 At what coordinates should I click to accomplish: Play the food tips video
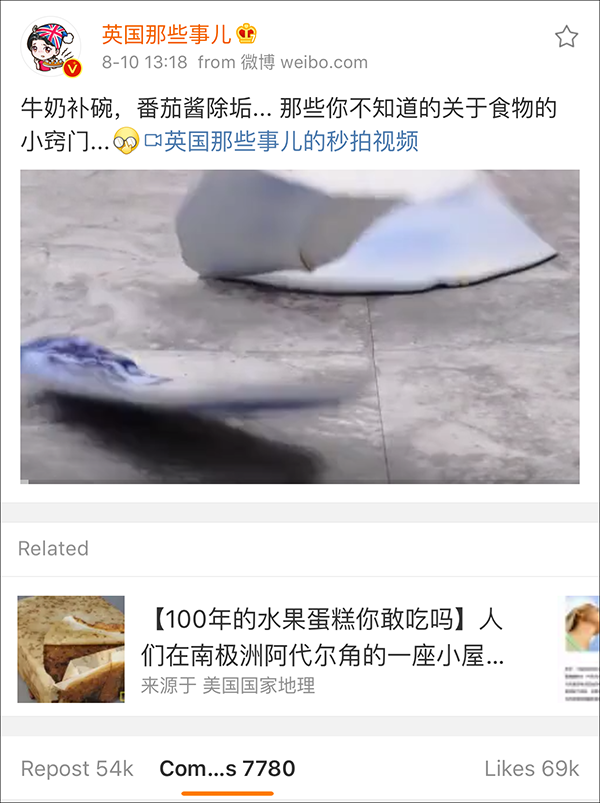point(300,326)
